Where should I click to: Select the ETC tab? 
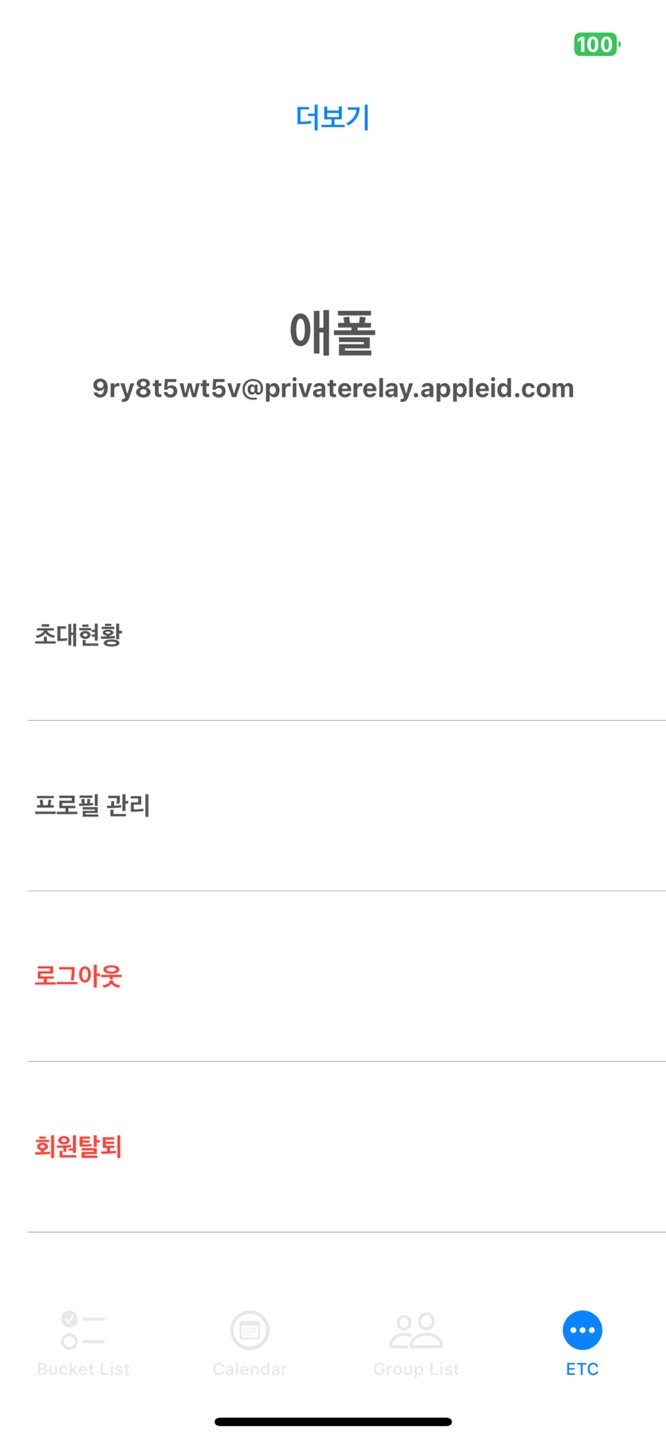coord(582,1343)
